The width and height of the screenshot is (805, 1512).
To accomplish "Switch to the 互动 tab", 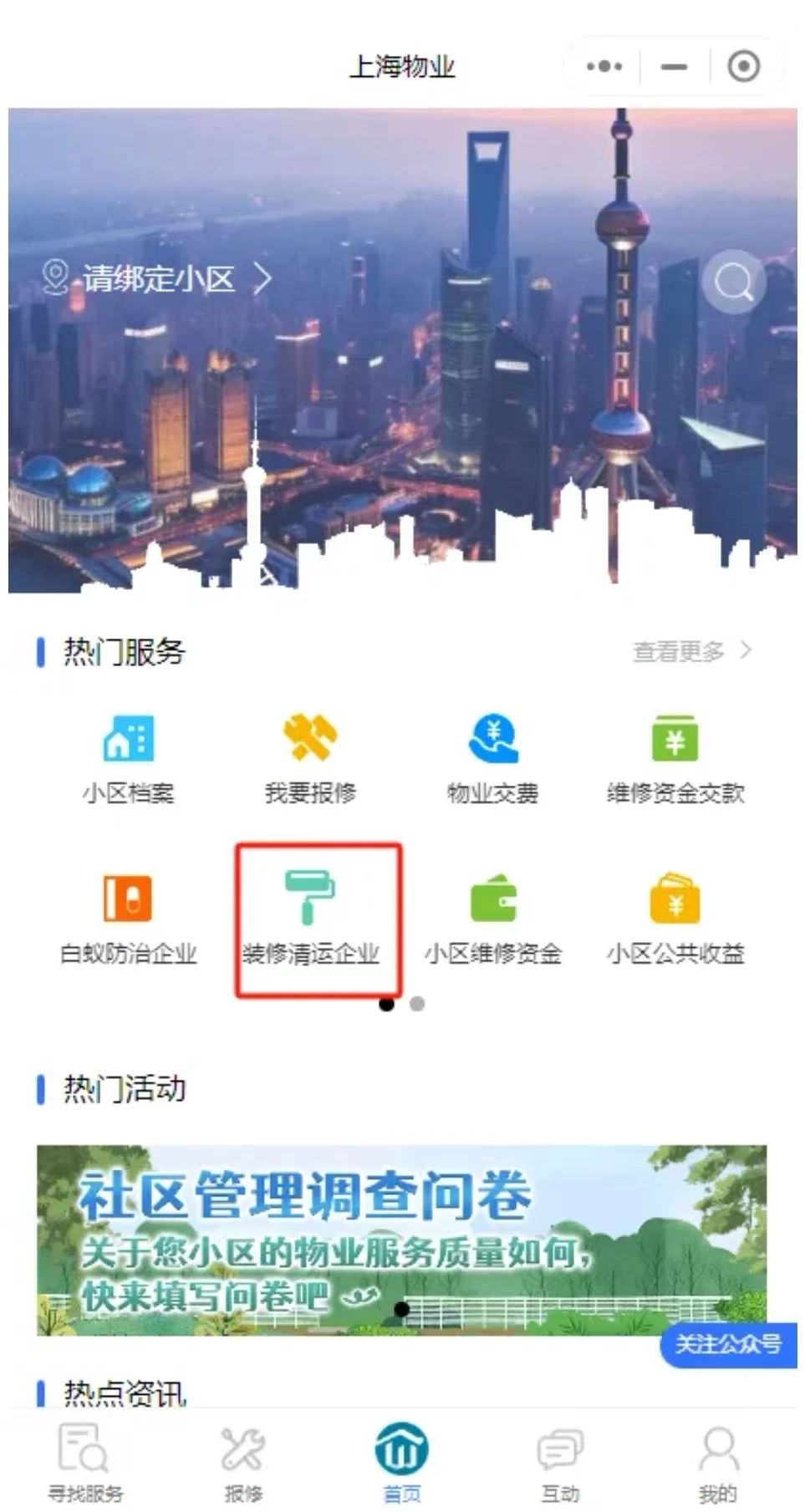I will pyautogui.click(x=559, y=1463).
